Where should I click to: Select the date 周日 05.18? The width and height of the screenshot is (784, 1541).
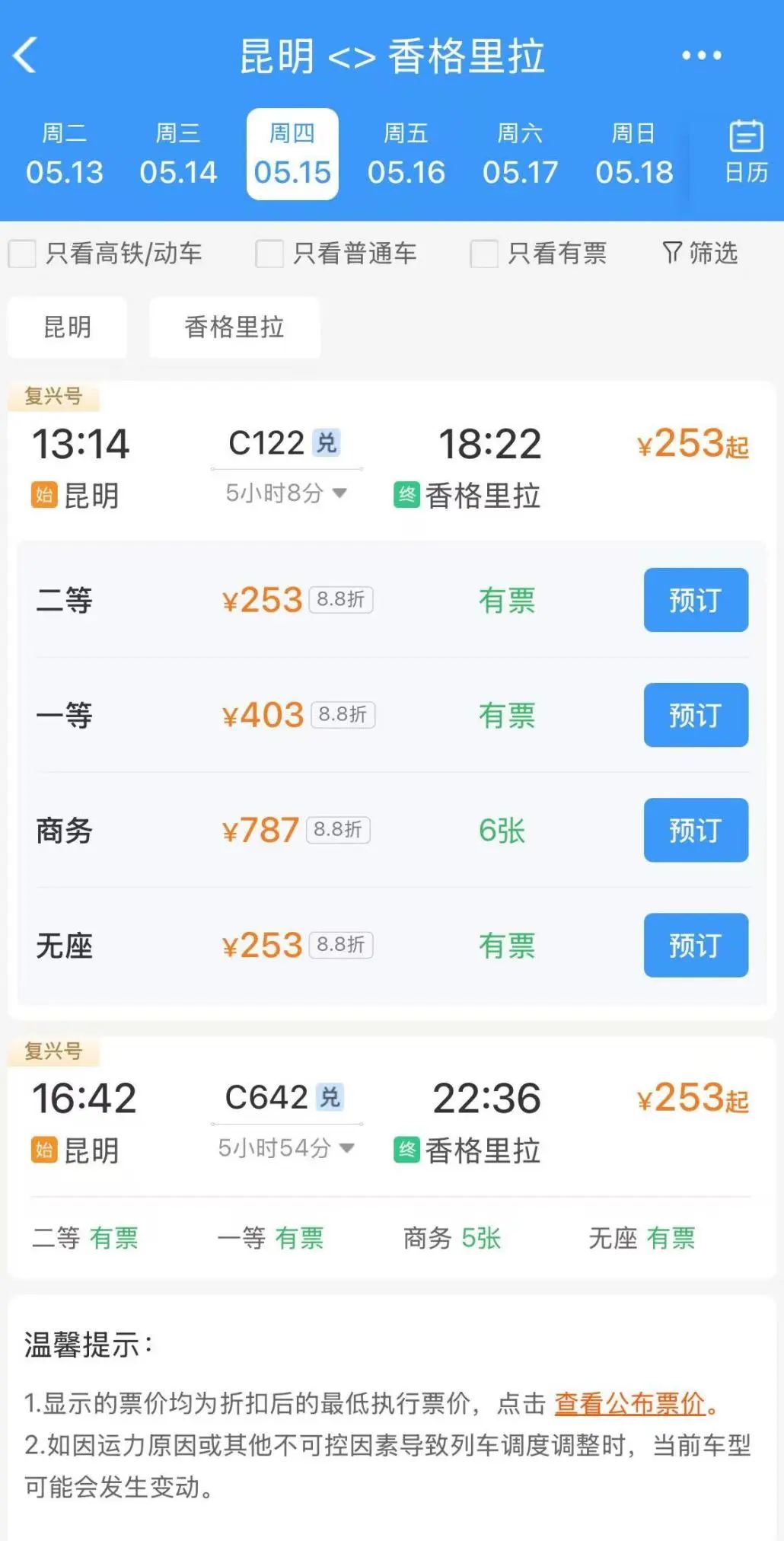point(634,155)
